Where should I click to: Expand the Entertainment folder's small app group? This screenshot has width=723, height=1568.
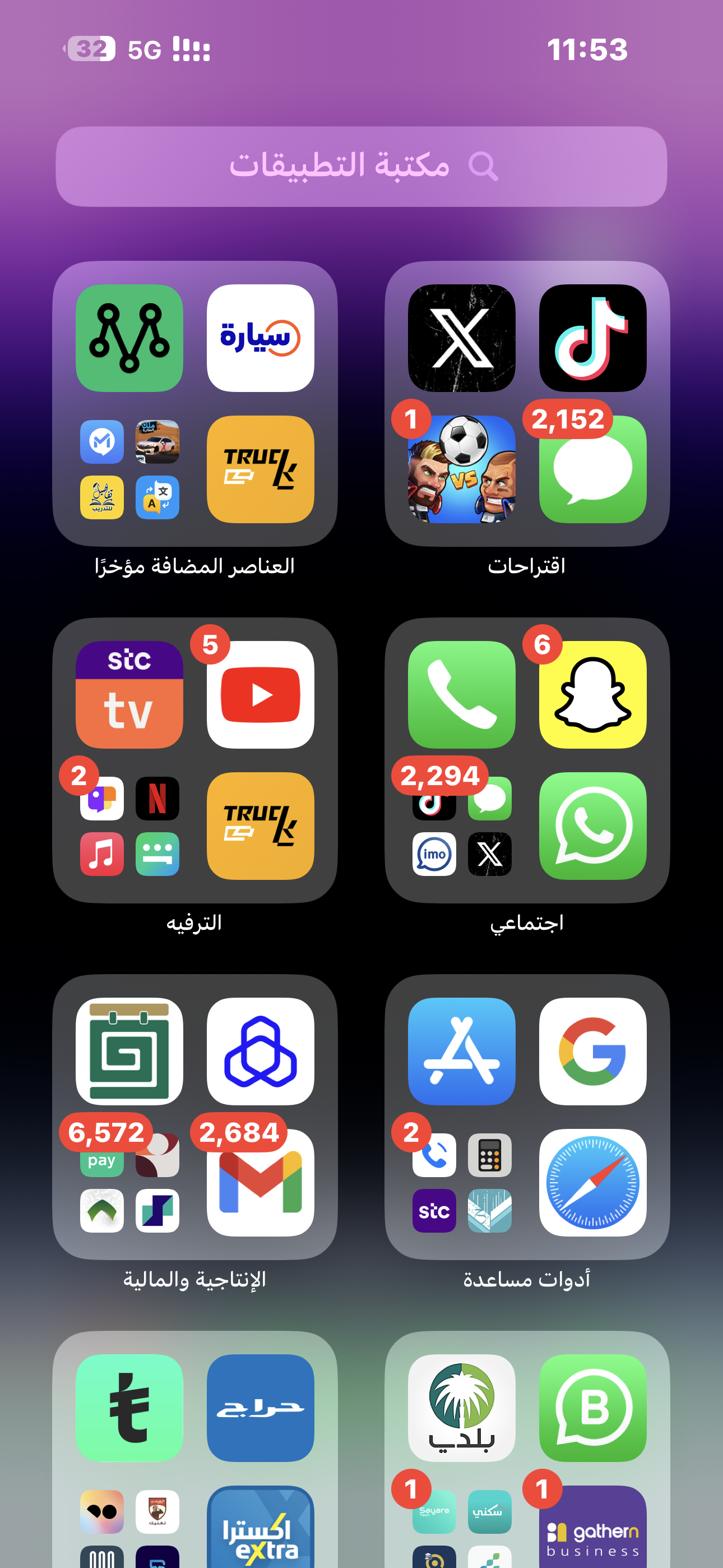(129, 826)
